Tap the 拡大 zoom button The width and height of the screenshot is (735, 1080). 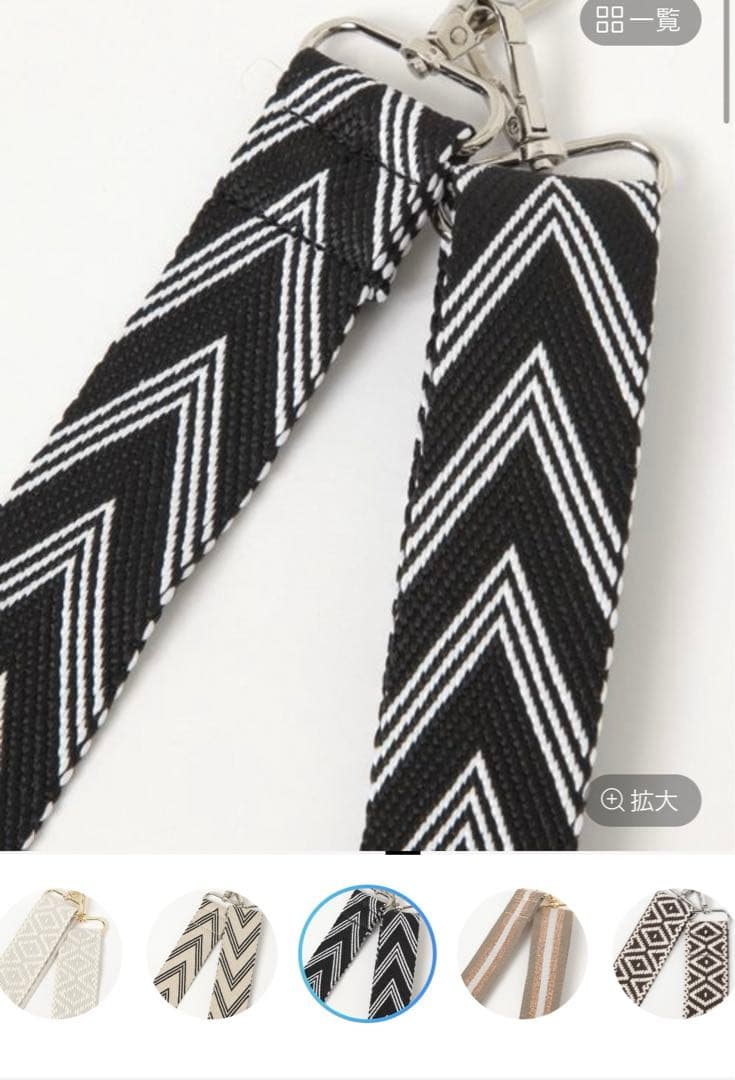[x=642, y=800]
